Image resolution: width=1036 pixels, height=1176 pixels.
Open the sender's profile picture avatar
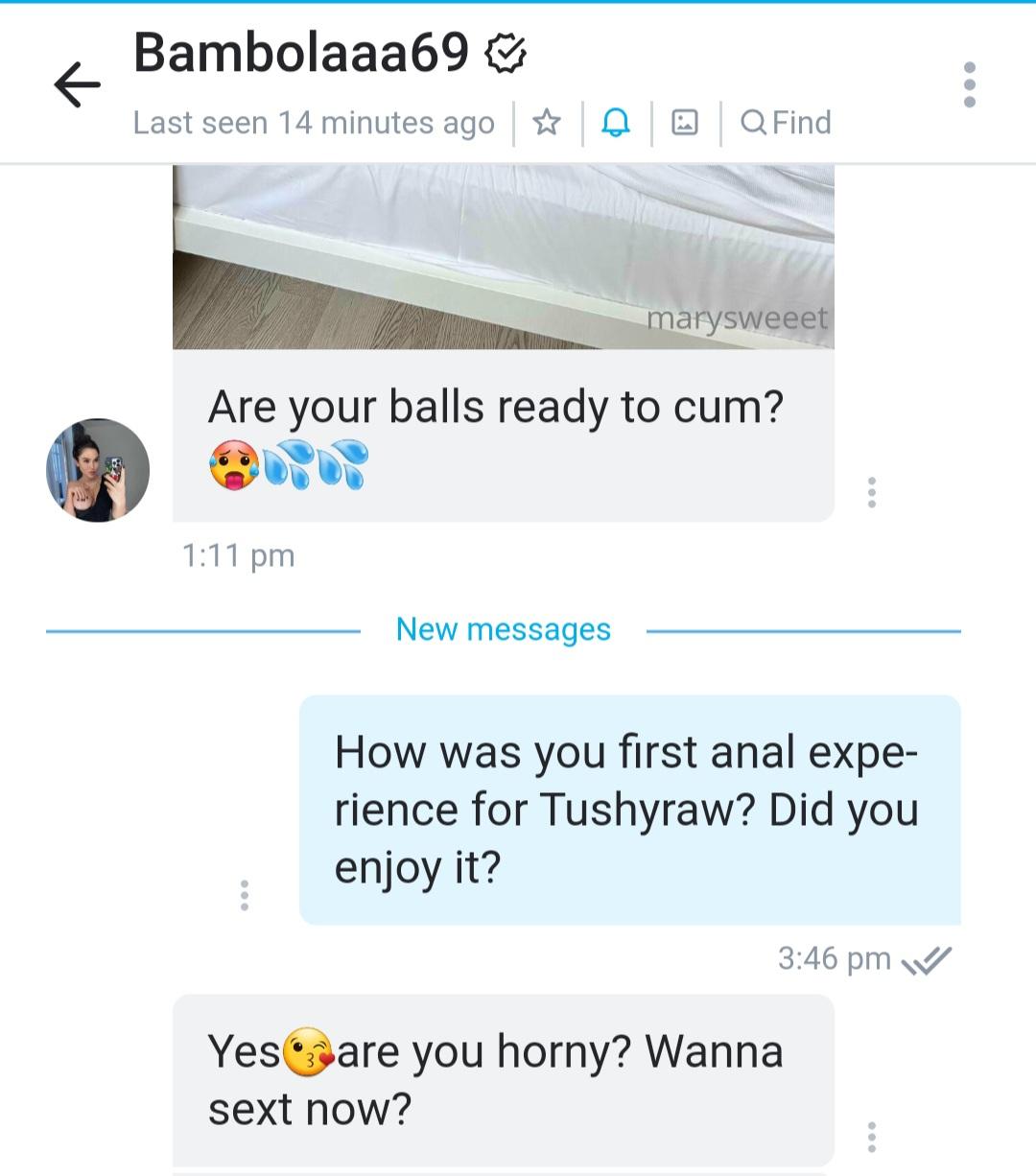[x=98, y=470]
